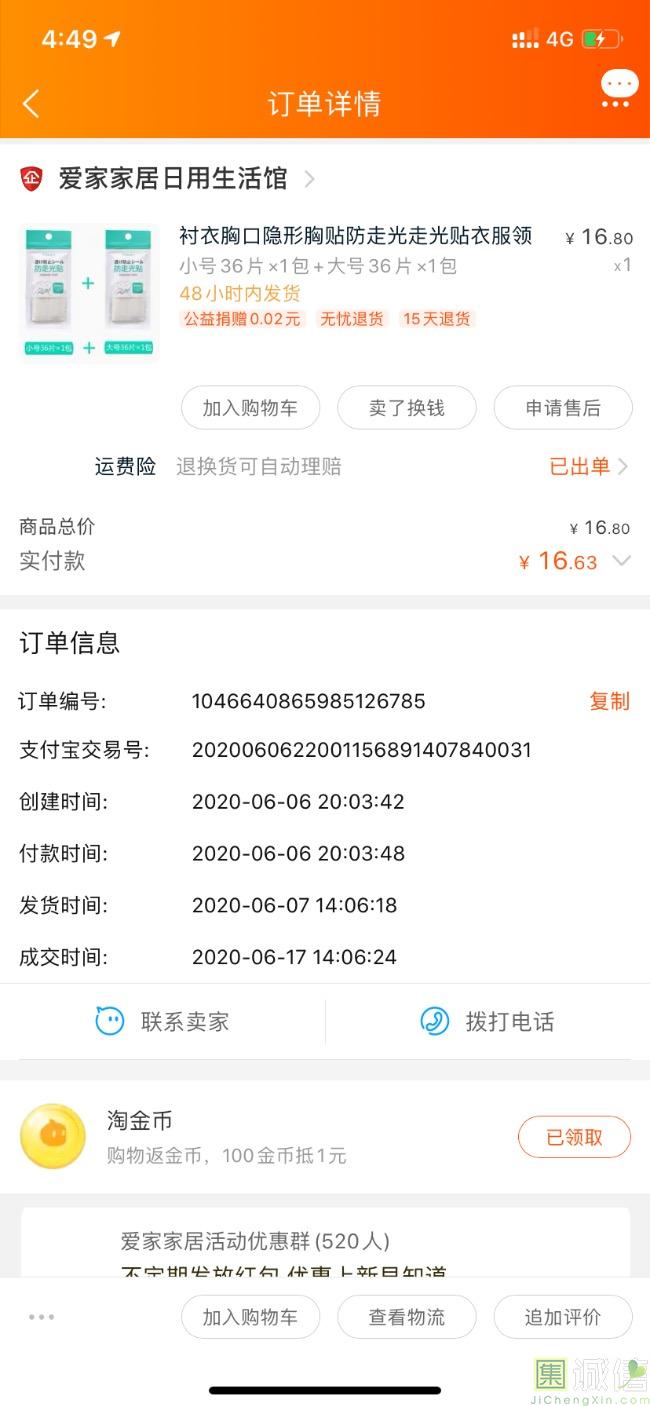The width and height of the screenshot is (650, 1406).
Task: Tap the 已领取 淘金币 button
Action: [574, 1137]
